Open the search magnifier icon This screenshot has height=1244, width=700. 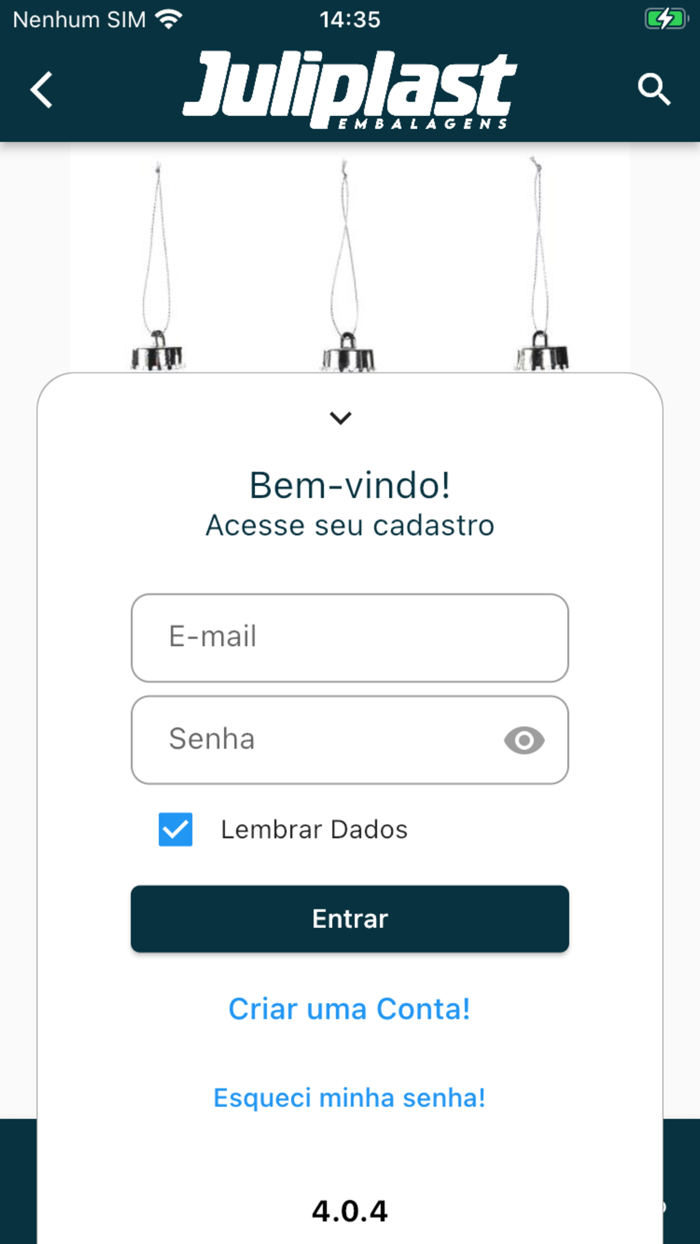tap(654, 90)
